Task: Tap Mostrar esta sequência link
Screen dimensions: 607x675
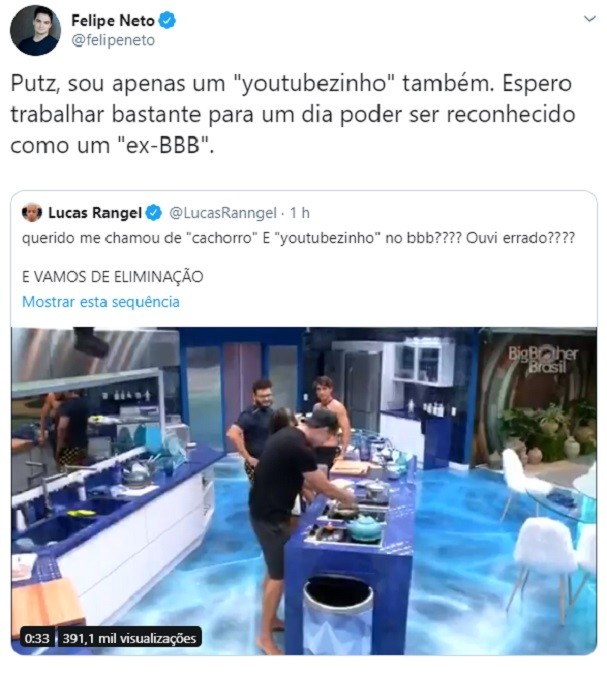Action: click(x=101, y=301)
